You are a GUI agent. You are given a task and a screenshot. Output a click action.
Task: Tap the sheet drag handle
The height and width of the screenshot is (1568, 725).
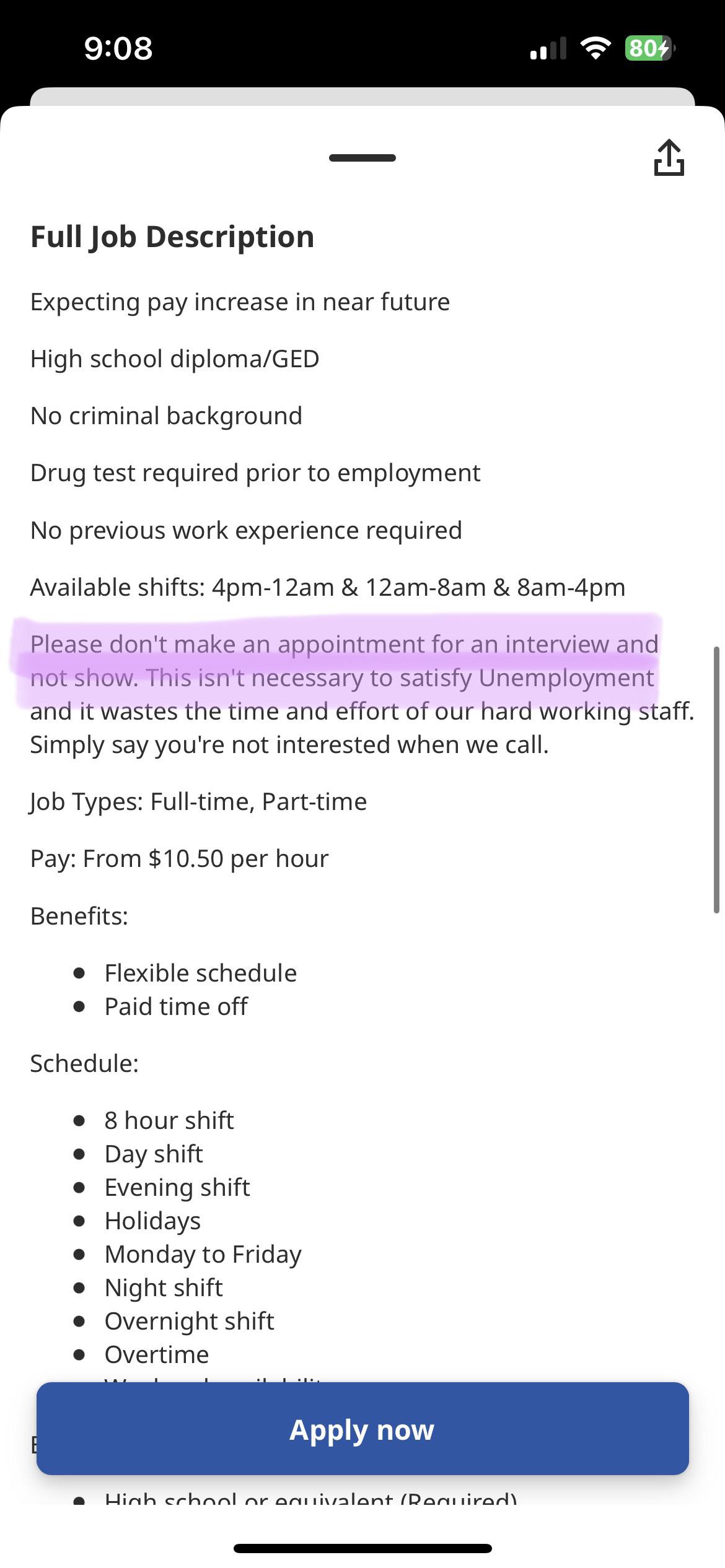point(362,158)
